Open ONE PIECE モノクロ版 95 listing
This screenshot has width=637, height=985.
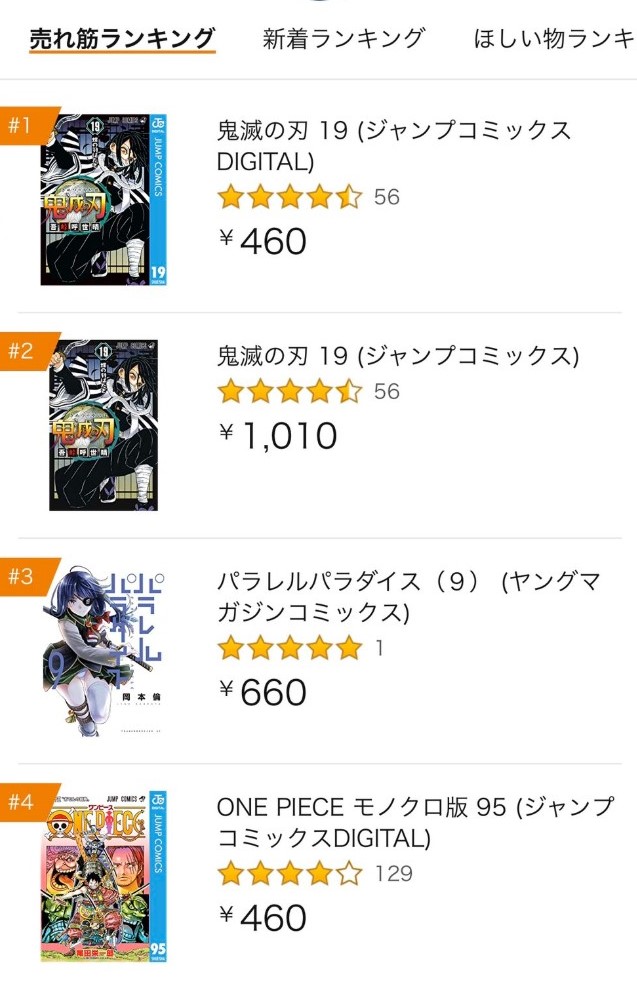coord(414,822)
